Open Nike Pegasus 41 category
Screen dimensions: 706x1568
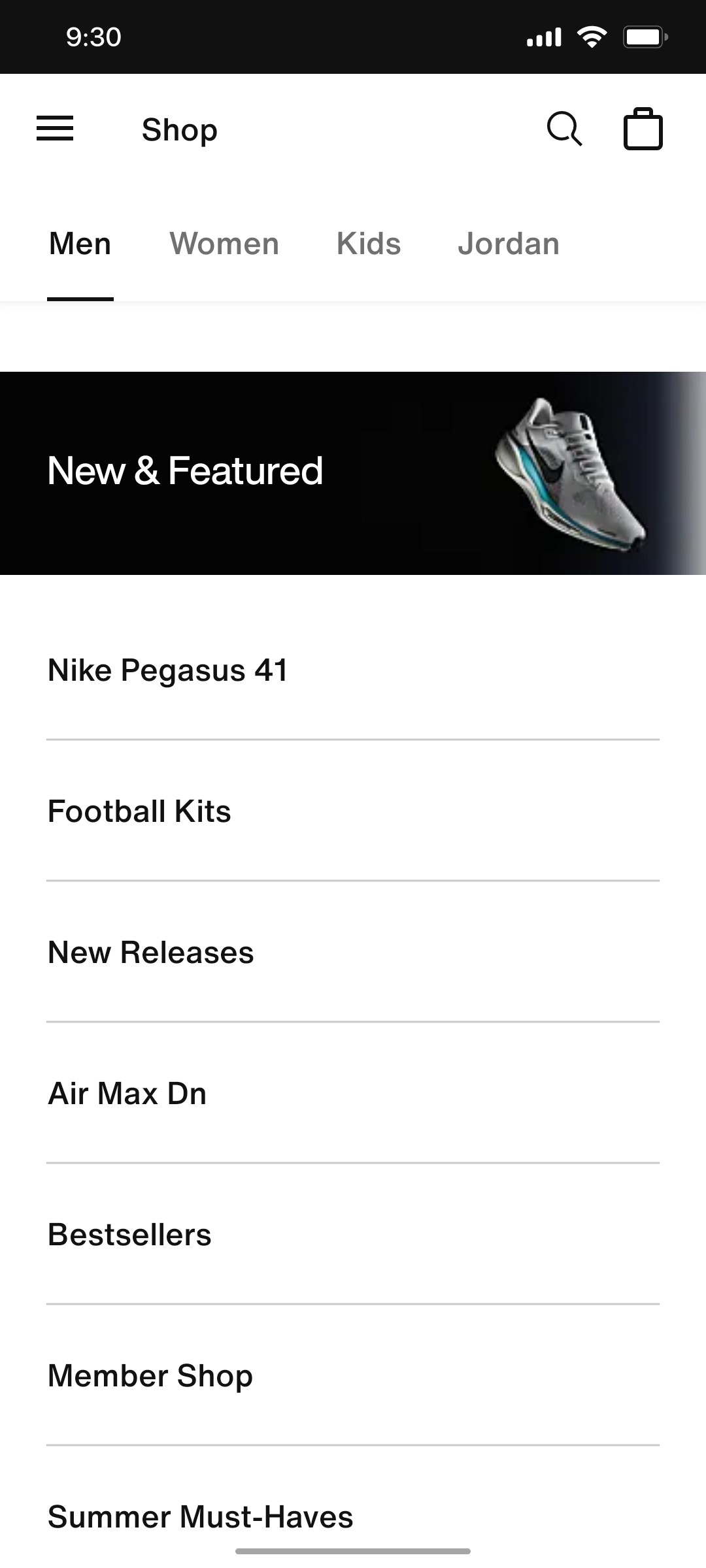169,669
